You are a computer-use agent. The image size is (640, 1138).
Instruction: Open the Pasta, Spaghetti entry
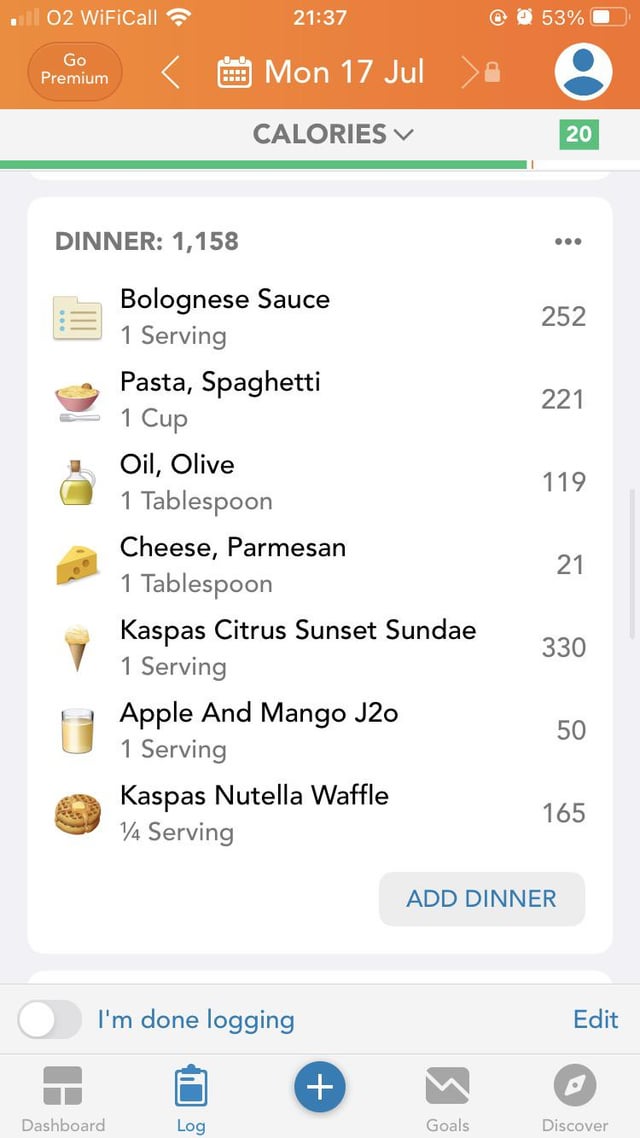320,399
